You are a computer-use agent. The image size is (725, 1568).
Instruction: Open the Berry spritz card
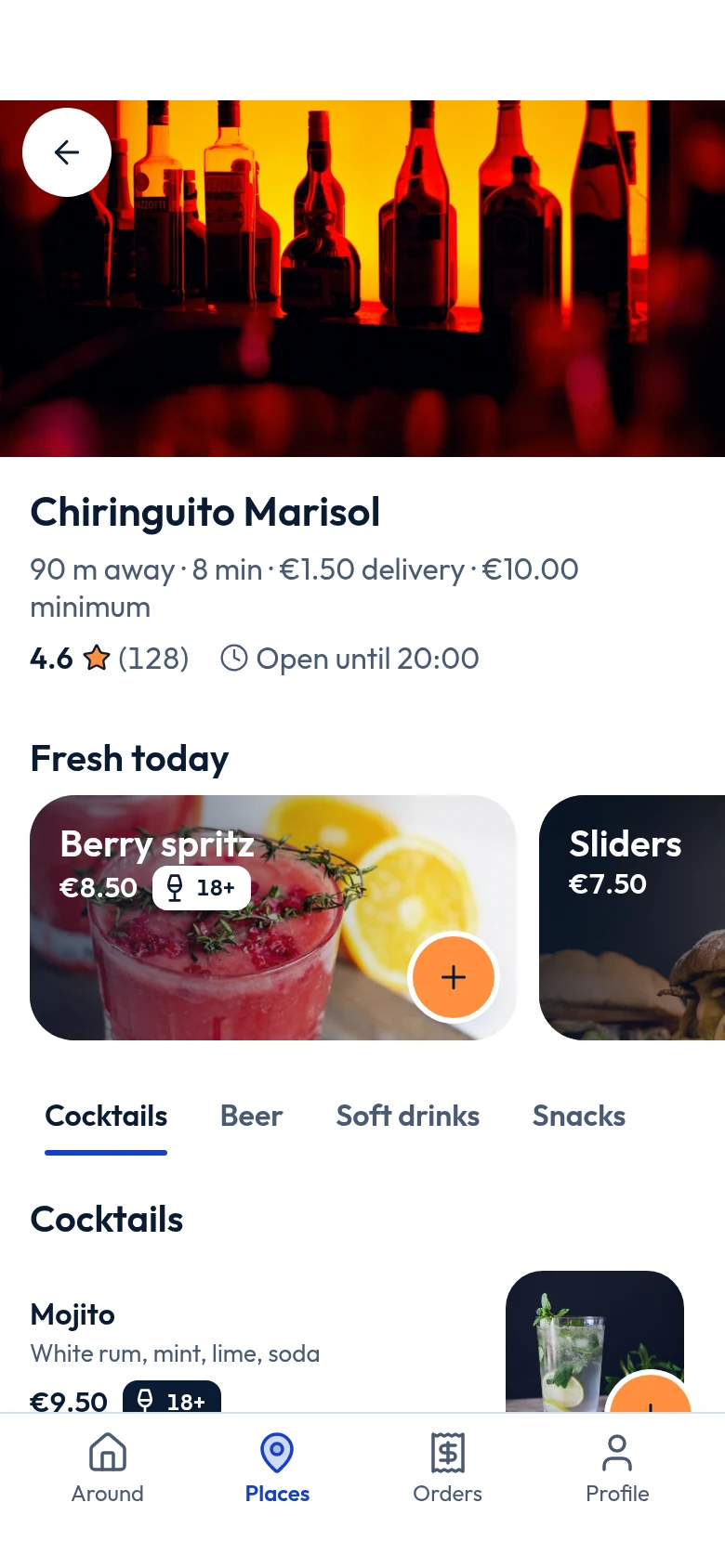(x=273, y=918)
